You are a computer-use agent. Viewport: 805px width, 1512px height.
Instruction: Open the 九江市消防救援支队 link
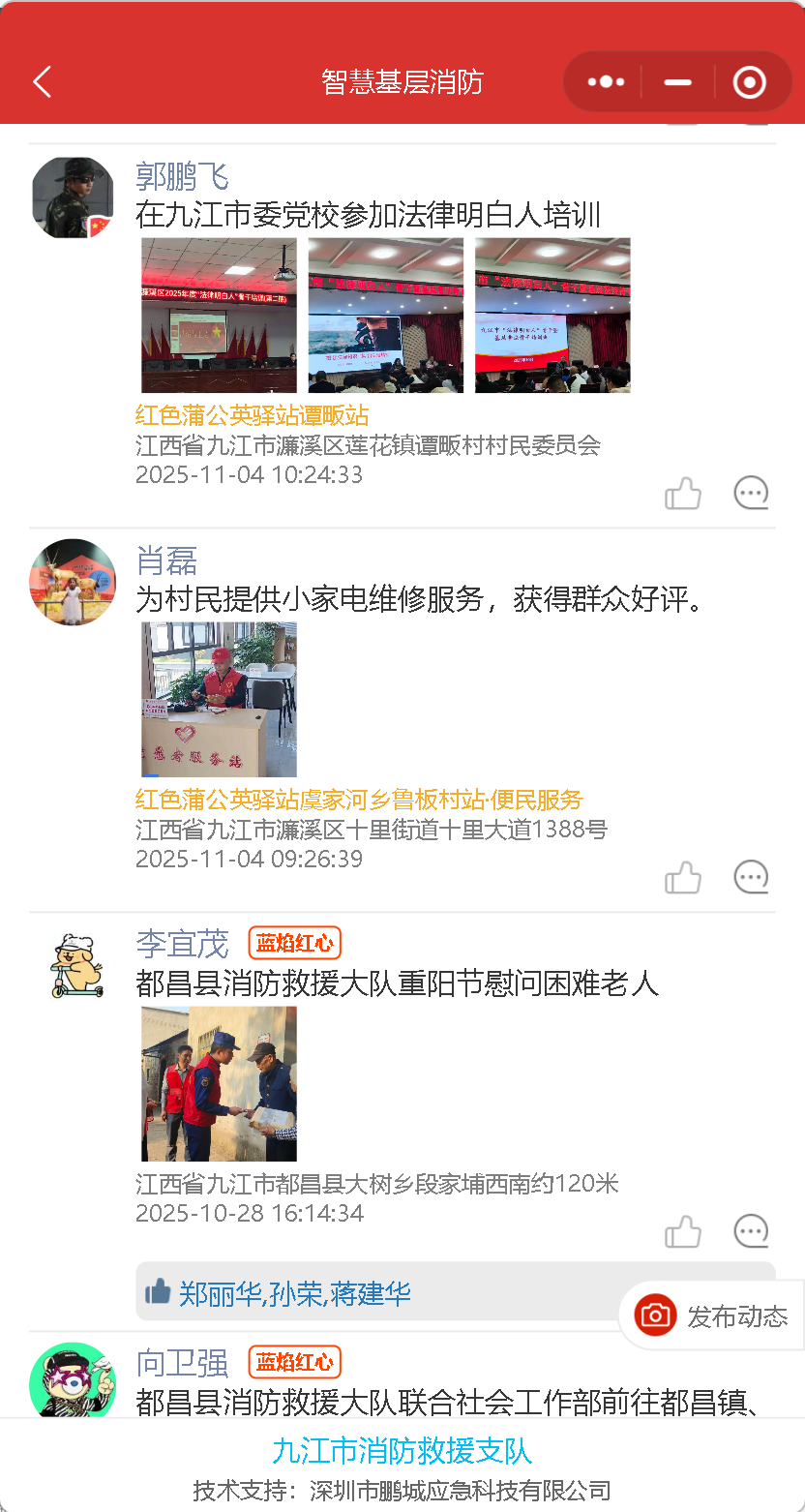tap(402, 1451)
